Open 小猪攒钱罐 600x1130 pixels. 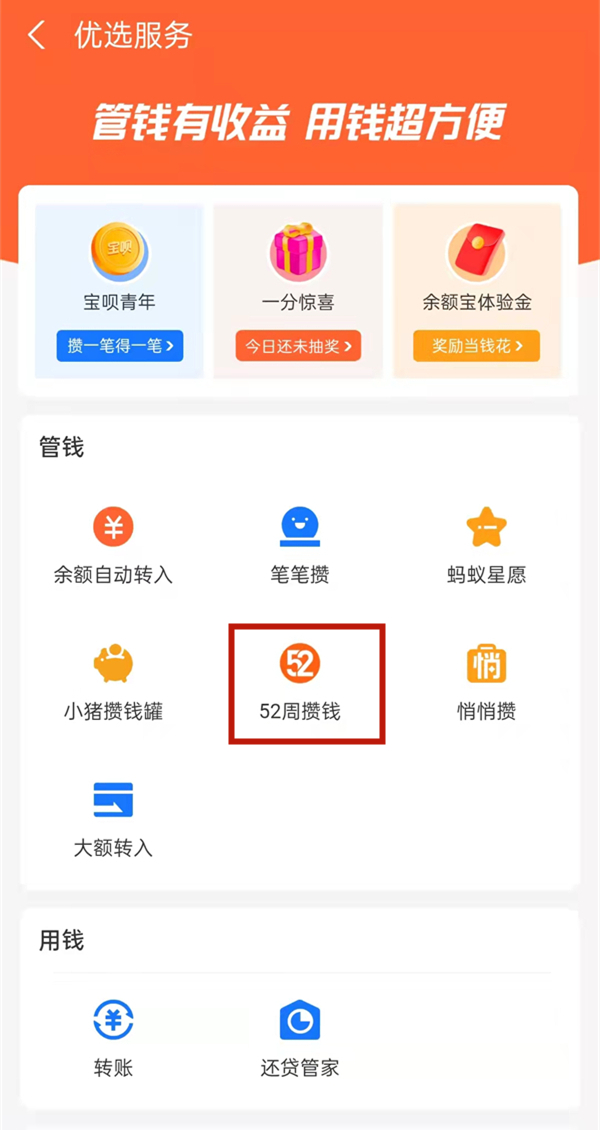point(113,682)
